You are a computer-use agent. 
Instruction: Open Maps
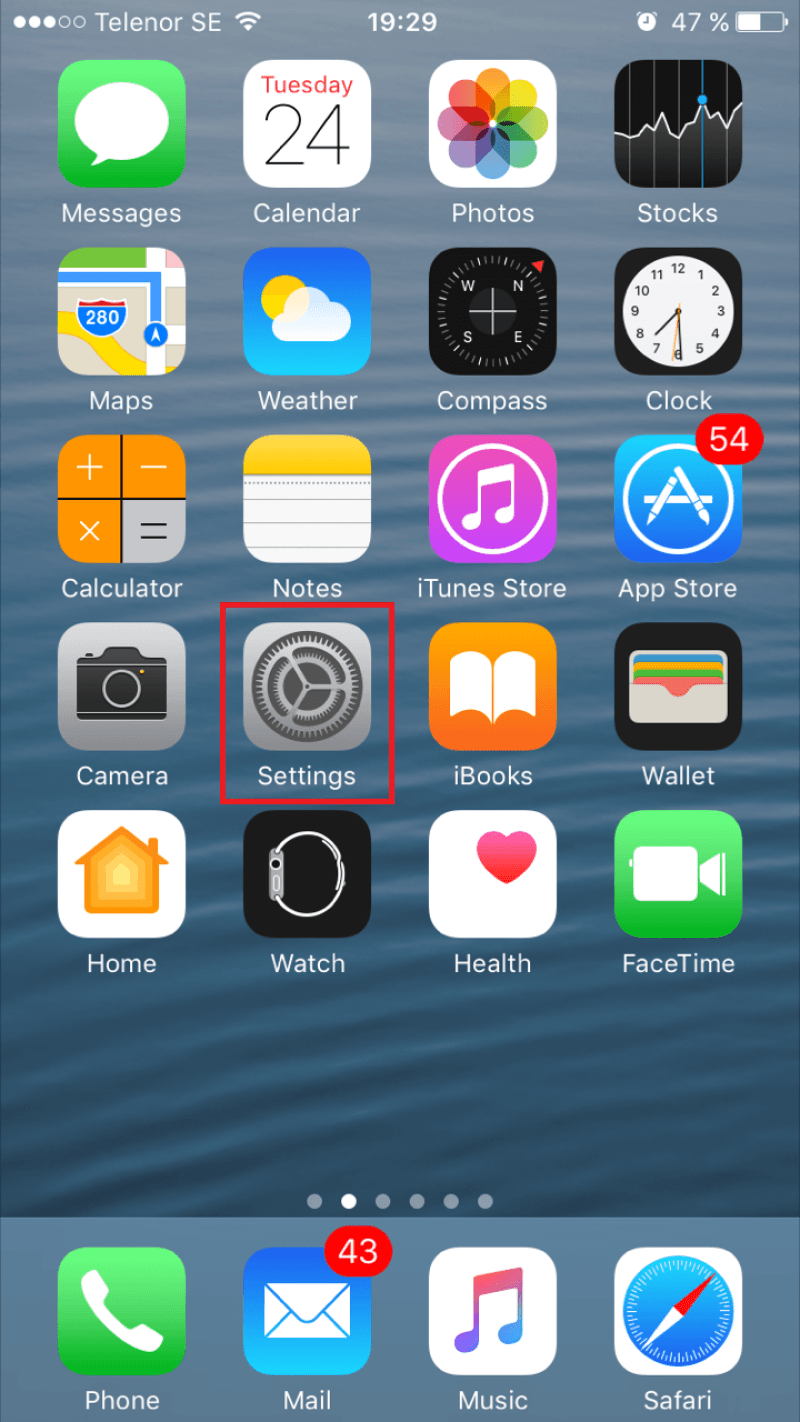pos(121,311)
